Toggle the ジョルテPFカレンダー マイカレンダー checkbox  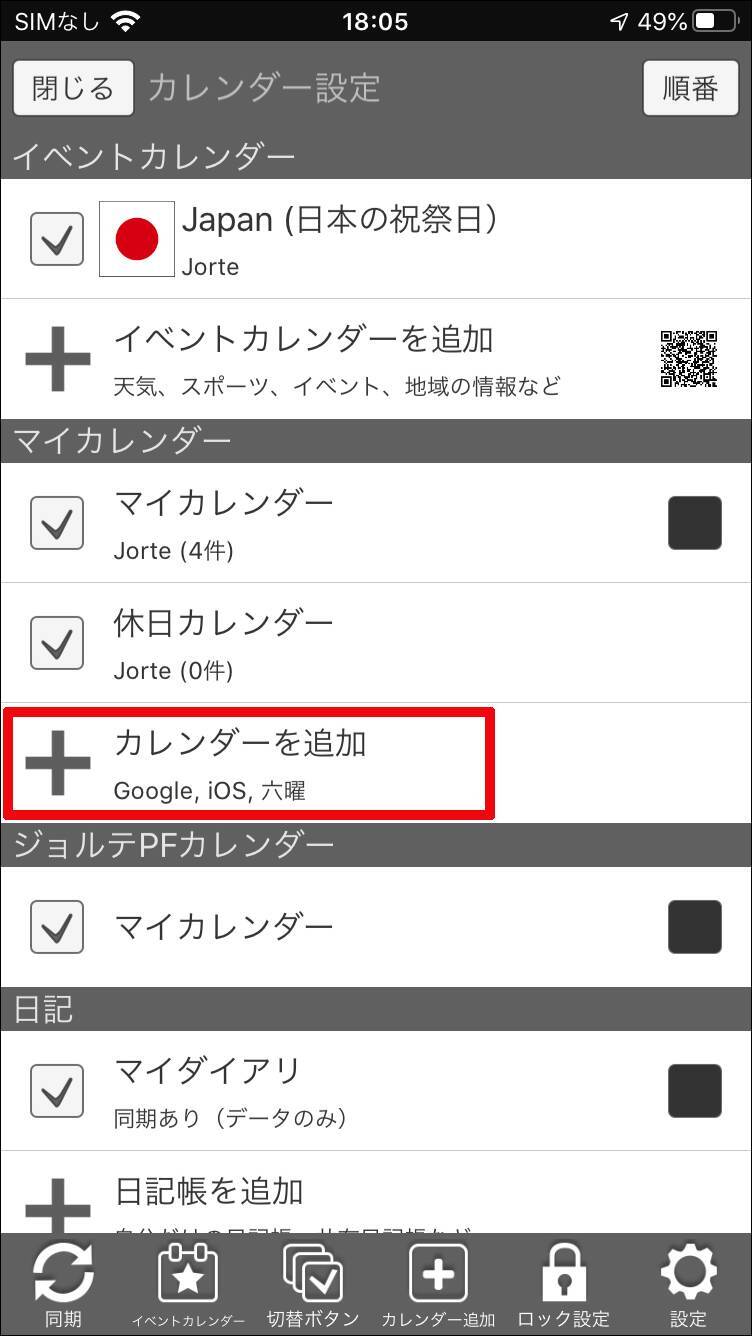(x=57, y=927)
